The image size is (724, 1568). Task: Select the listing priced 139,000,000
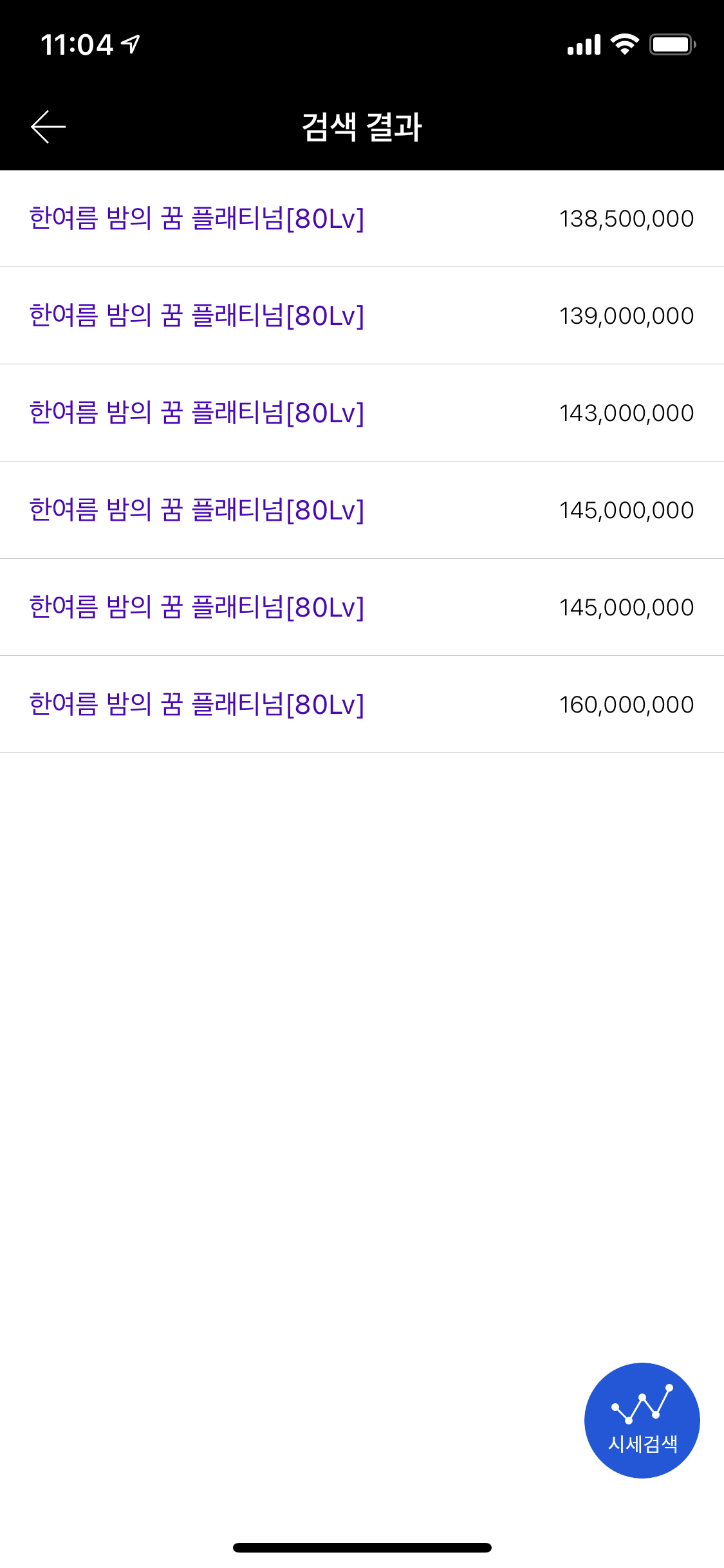tap(362, 316)
